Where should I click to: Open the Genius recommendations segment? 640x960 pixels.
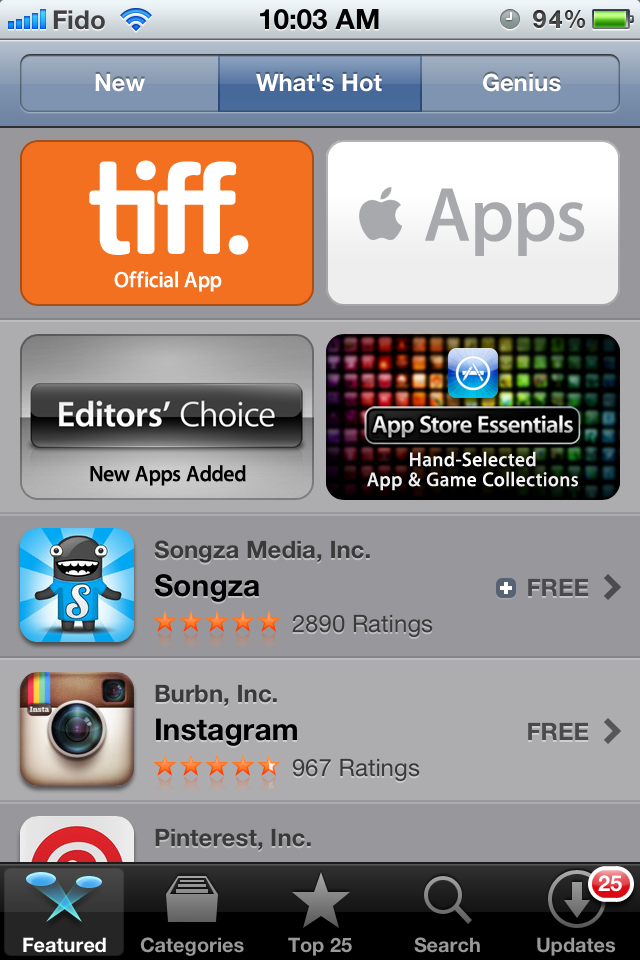(521, 83)
